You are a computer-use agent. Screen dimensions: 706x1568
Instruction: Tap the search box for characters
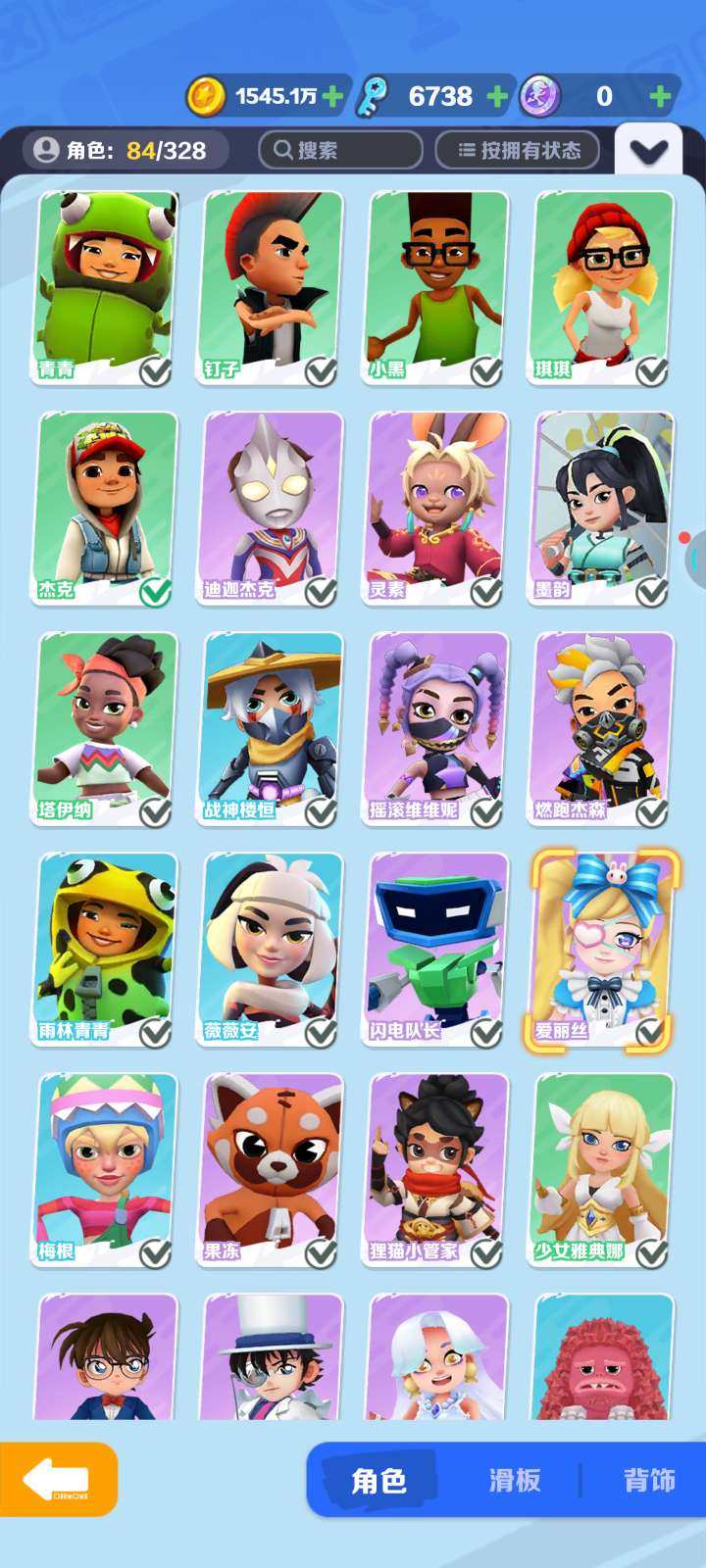pos(339,150)
